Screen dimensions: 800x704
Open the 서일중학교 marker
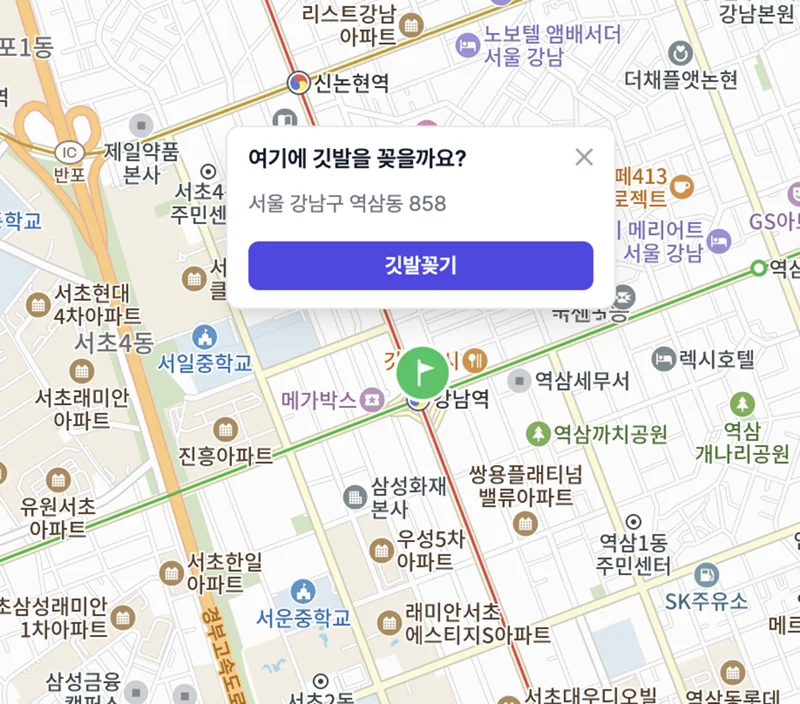click(x=205, y=337)
